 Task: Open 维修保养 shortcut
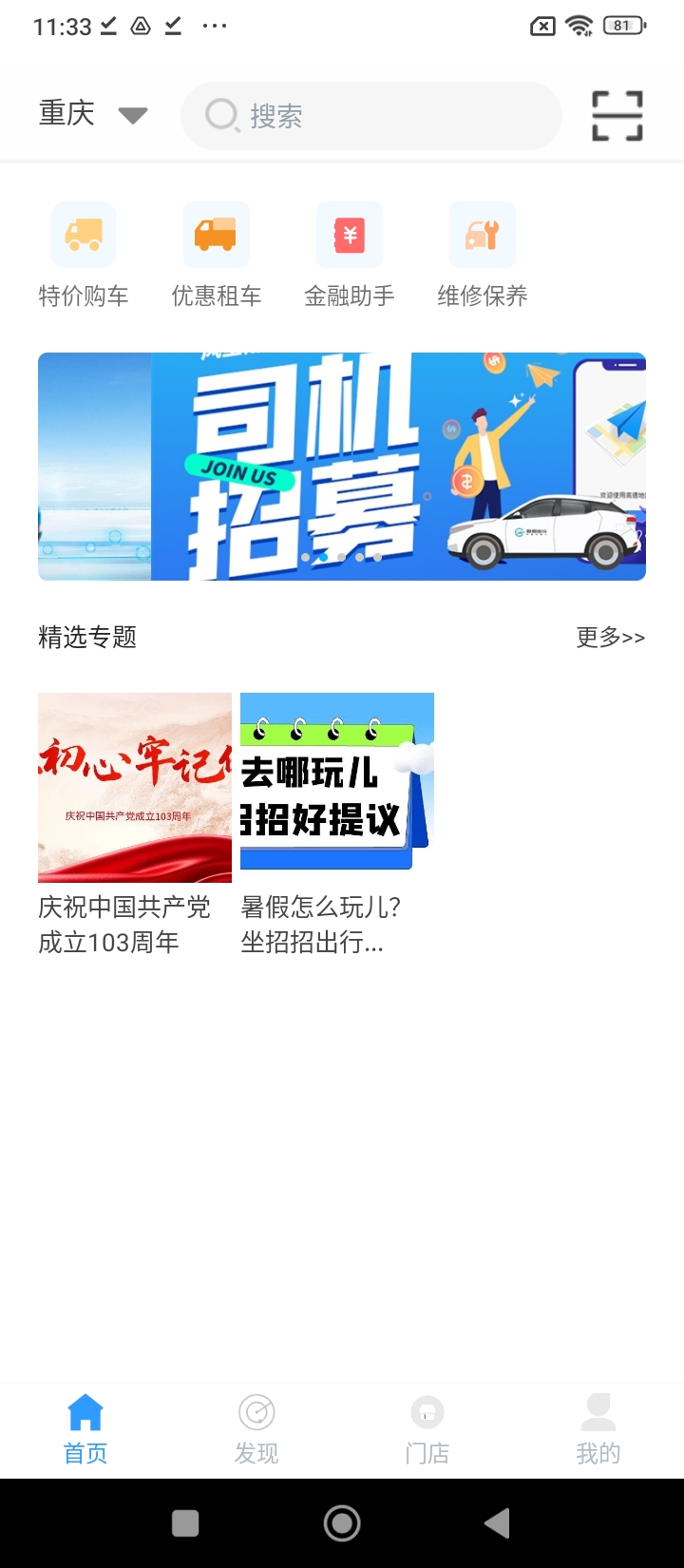[483, 255]
